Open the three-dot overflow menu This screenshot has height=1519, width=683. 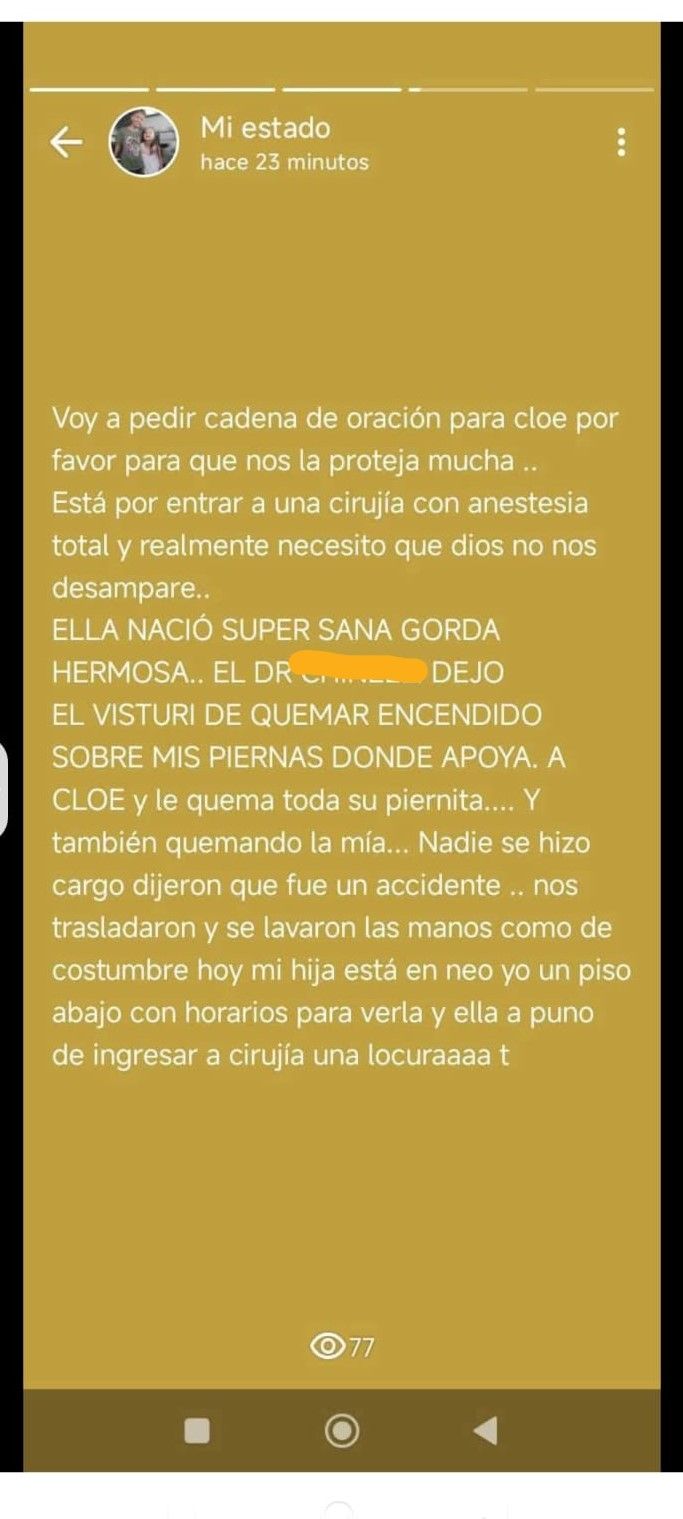click(x=621, y=143)
